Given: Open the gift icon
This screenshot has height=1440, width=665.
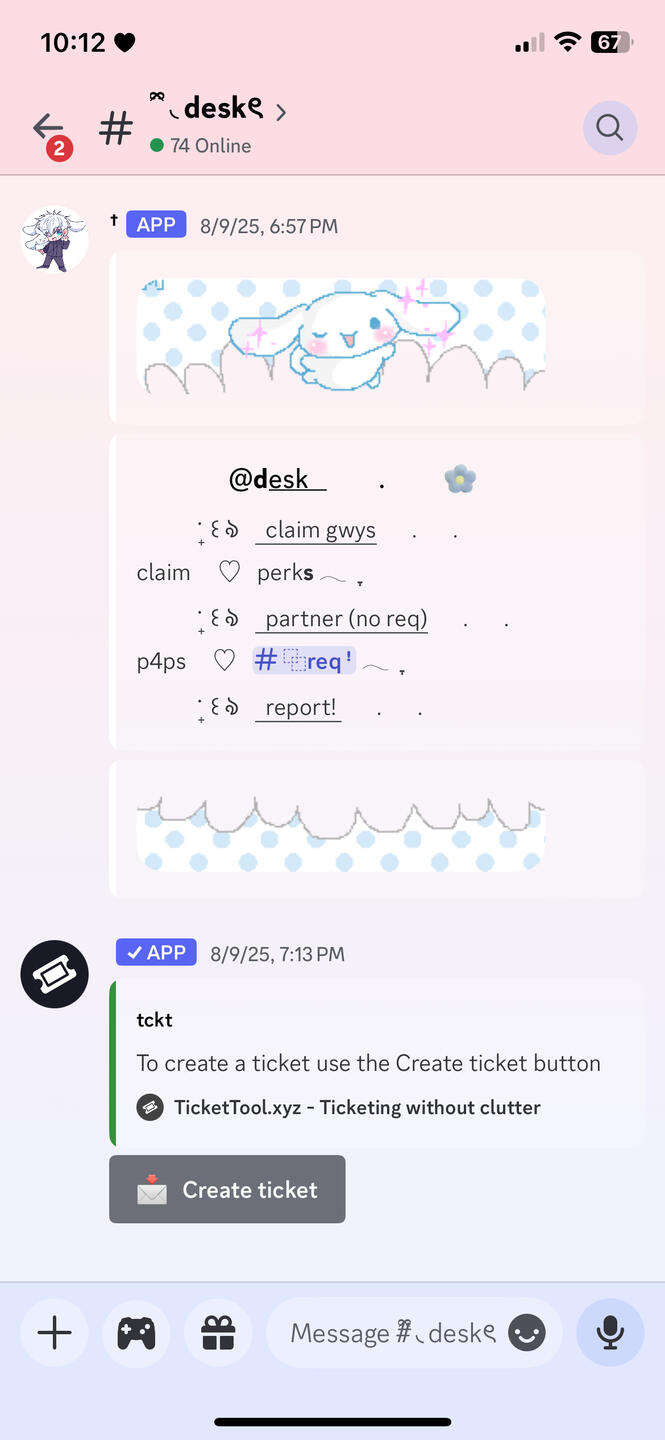Looking at the screenshot, I should 218,1332.
